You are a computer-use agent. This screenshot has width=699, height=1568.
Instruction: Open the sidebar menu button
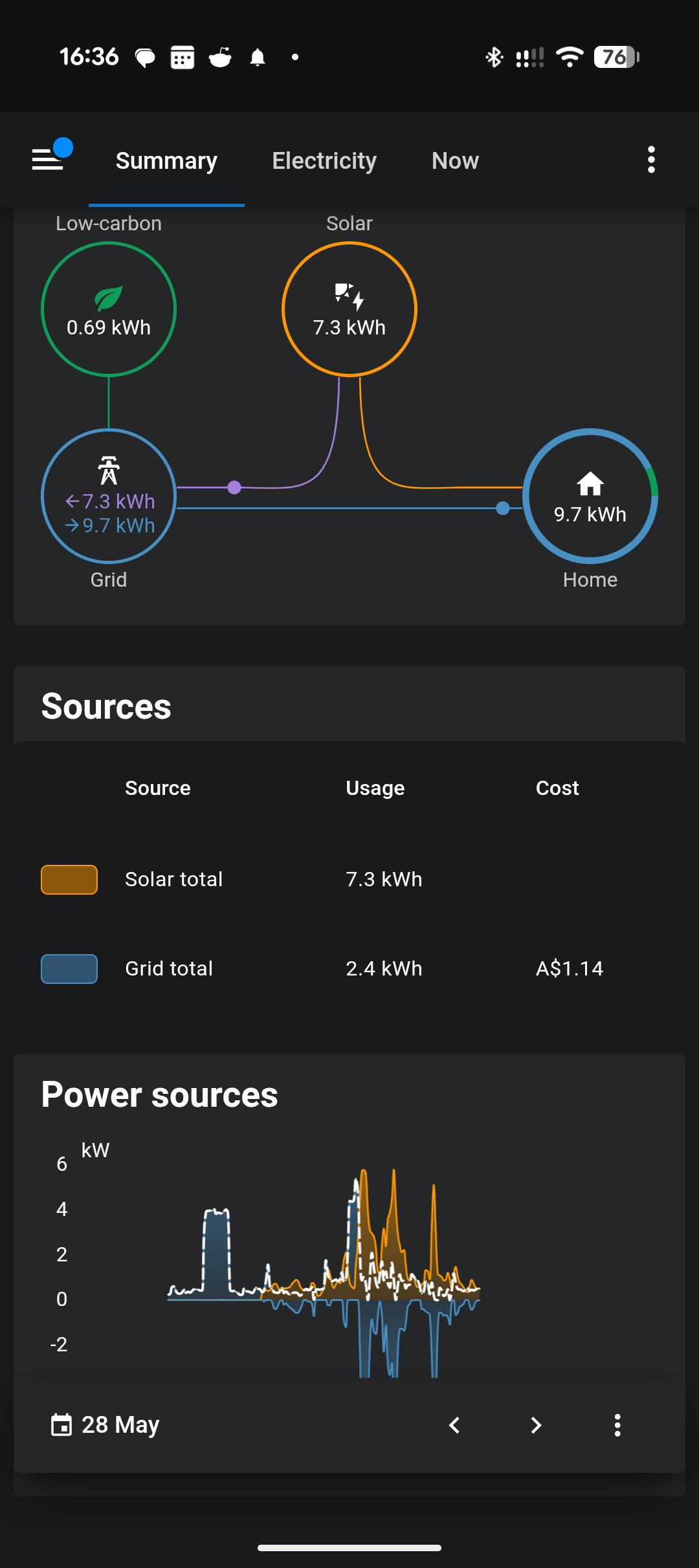click(x=48, y=159)
